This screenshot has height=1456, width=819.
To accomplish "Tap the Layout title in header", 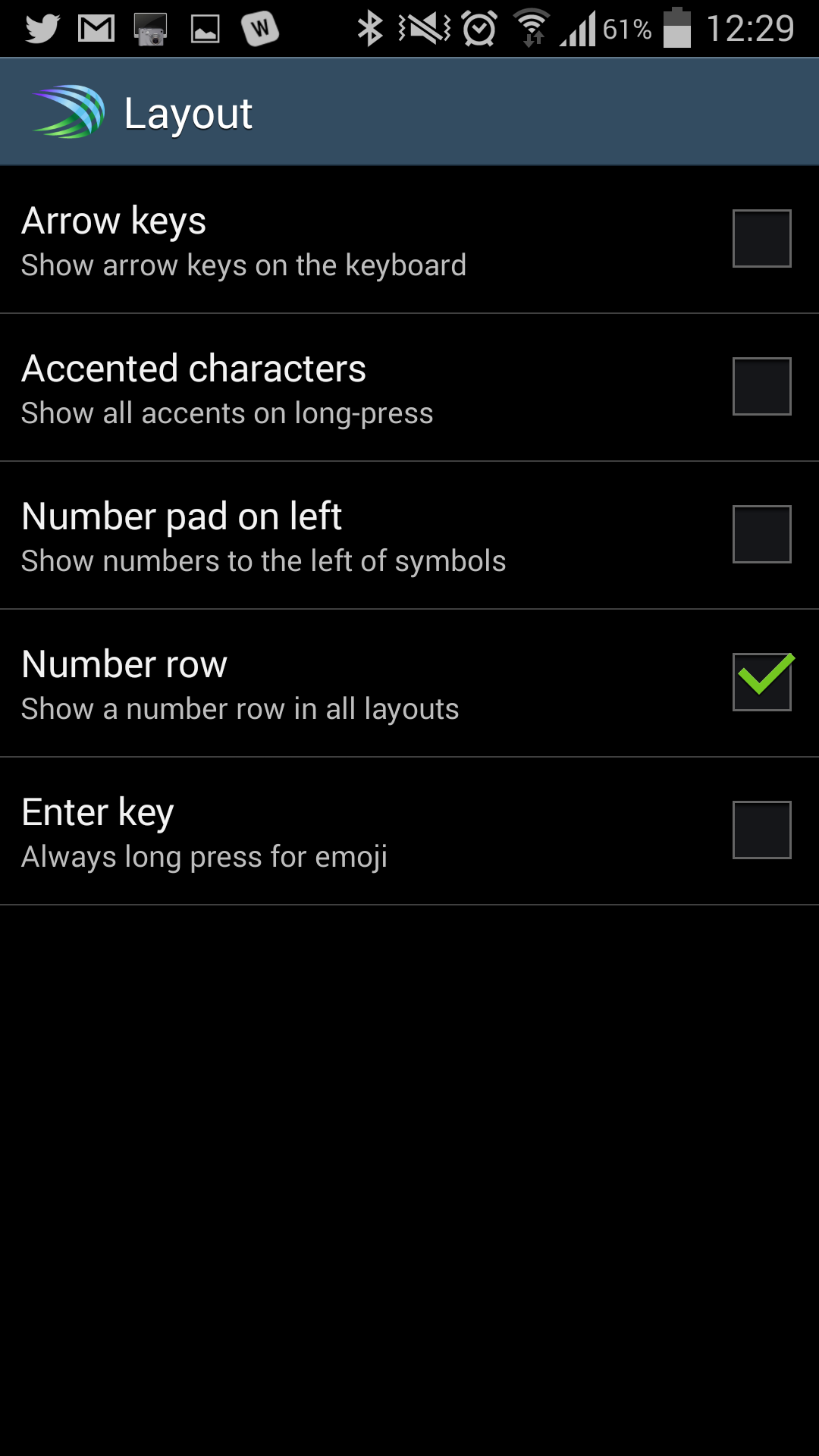I will [x=187, y=111].
